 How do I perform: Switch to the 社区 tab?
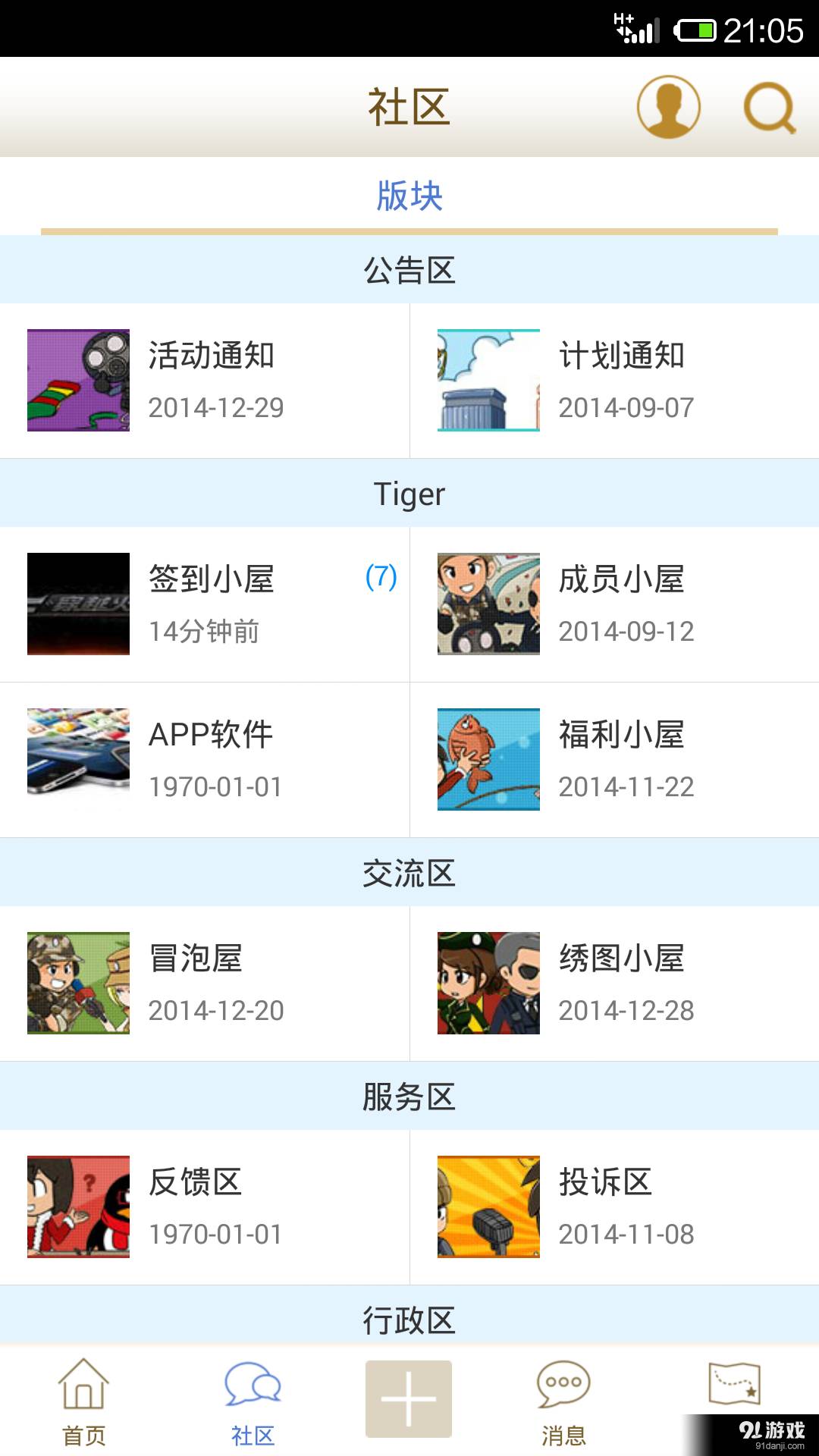[x=253, y=1401]
